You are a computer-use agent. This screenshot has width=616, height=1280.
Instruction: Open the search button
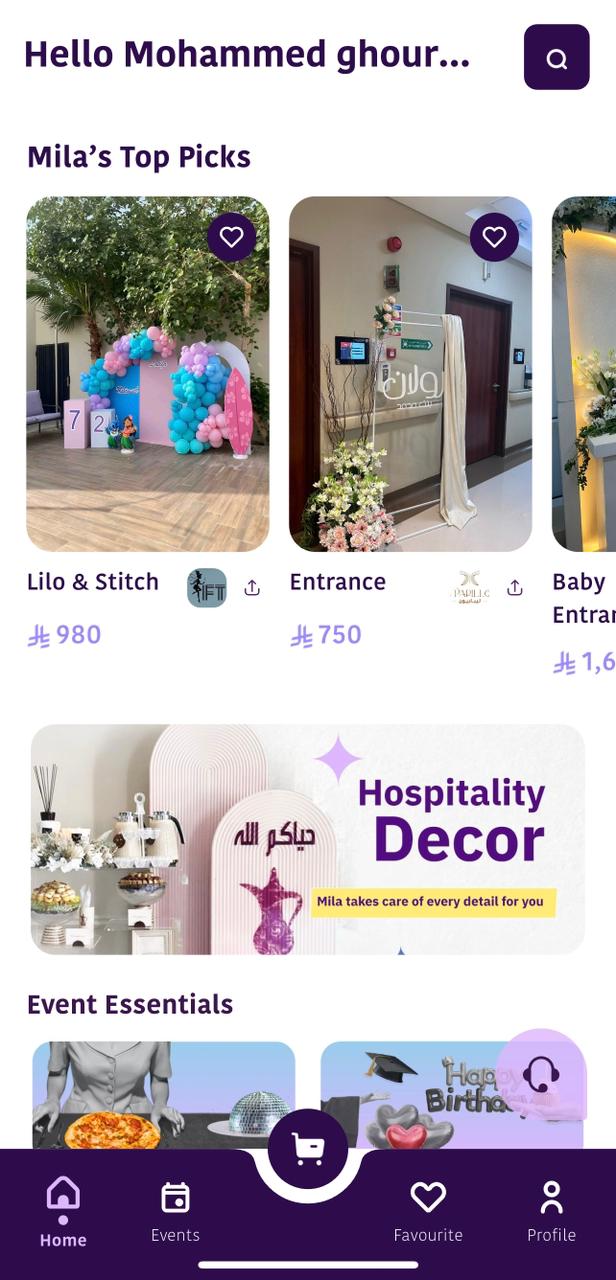[556, 57]
